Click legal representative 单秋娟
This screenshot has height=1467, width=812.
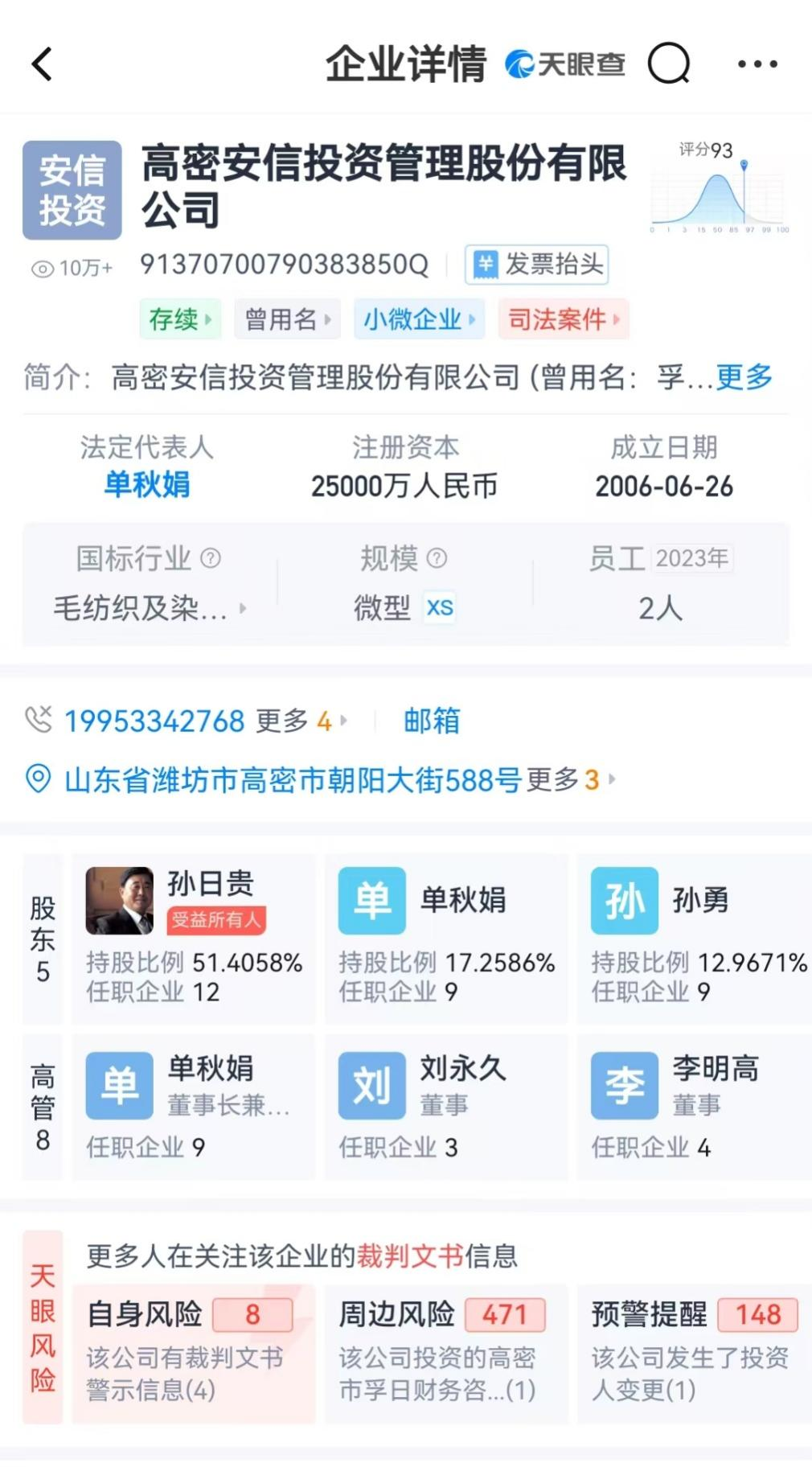145,484
